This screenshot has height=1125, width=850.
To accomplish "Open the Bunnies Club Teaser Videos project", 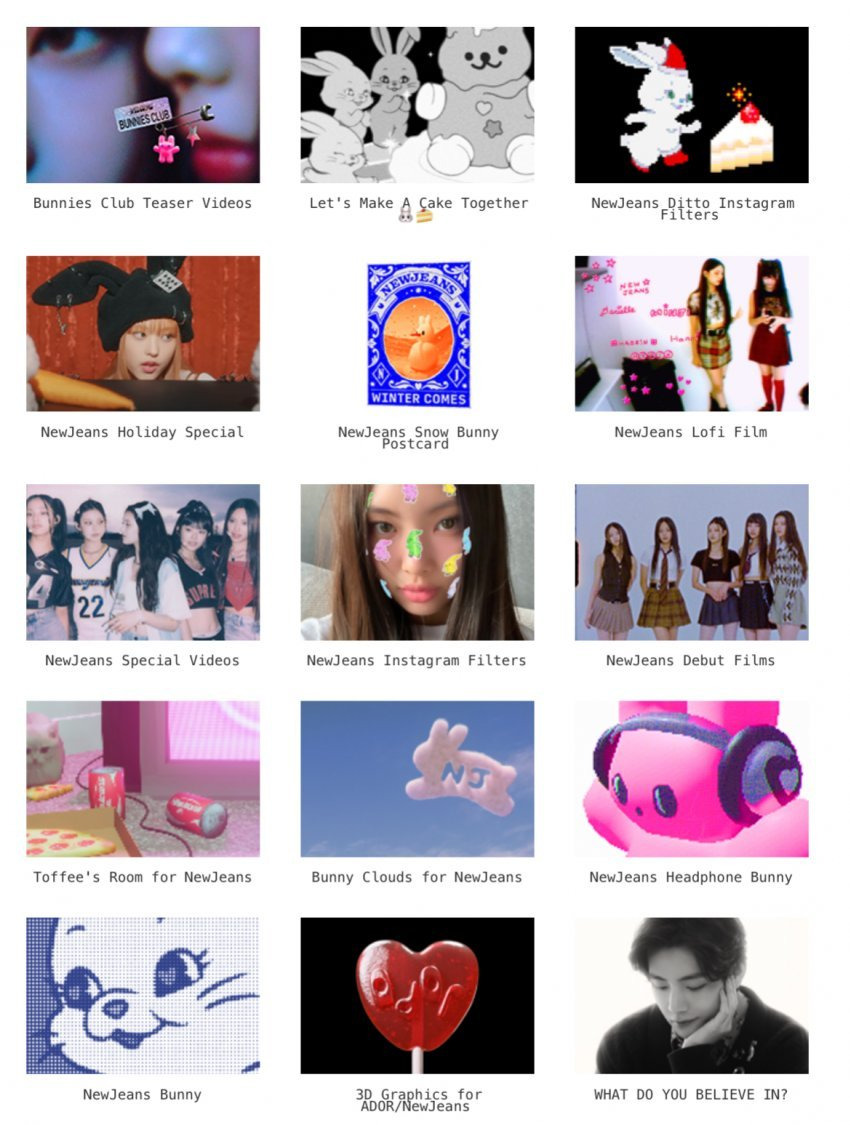I will coord(142,105).
